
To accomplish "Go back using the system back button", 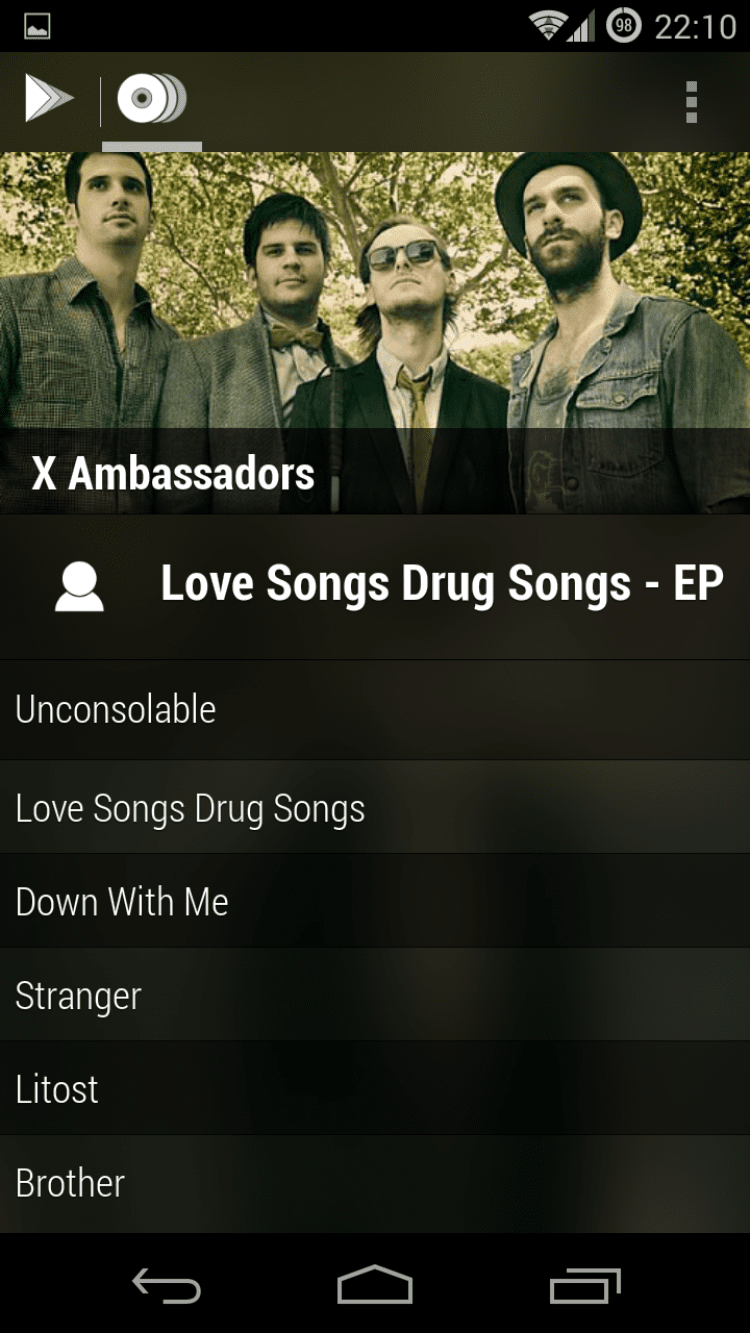I will click(166, 1286).
